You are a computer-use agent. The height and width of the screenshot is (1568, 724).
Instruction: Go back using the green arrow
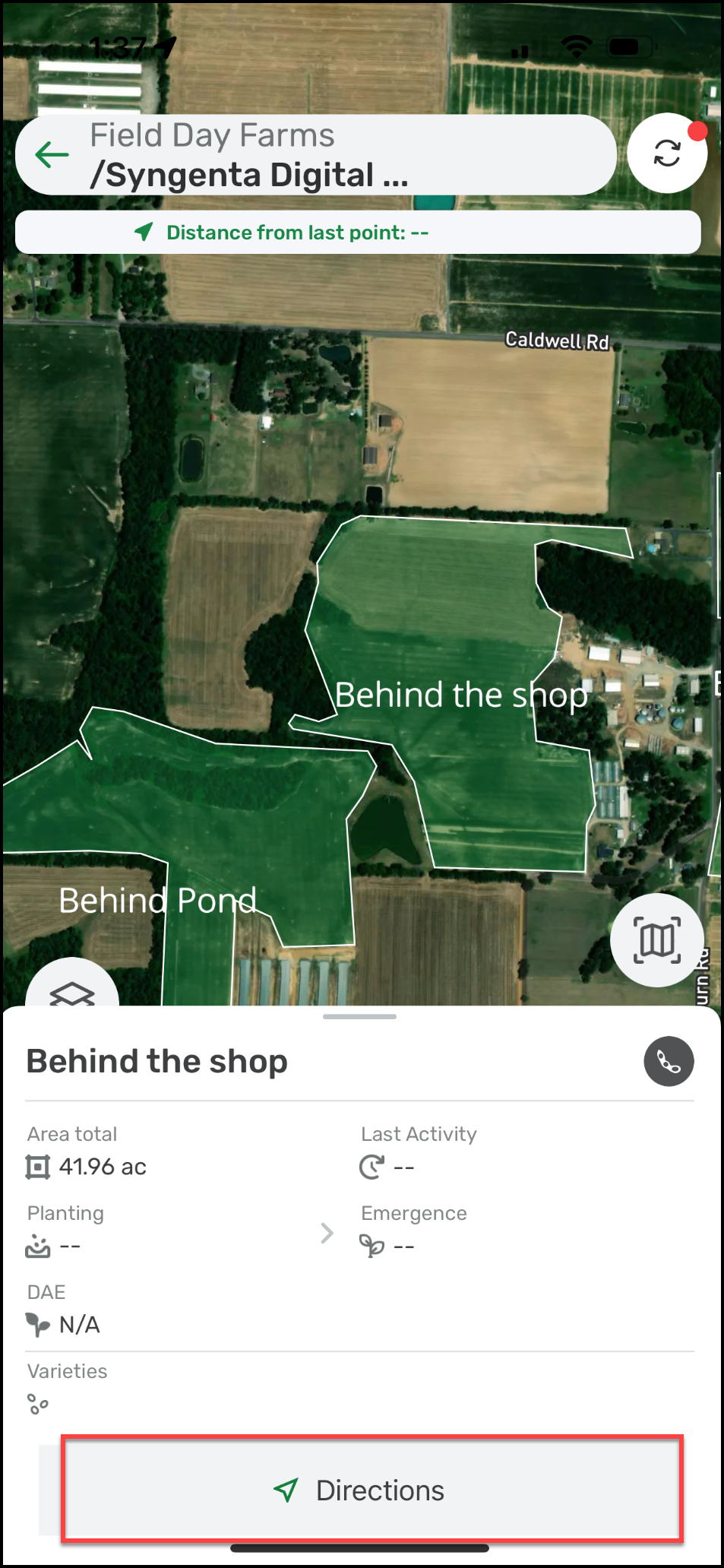(x=52, y=155)
